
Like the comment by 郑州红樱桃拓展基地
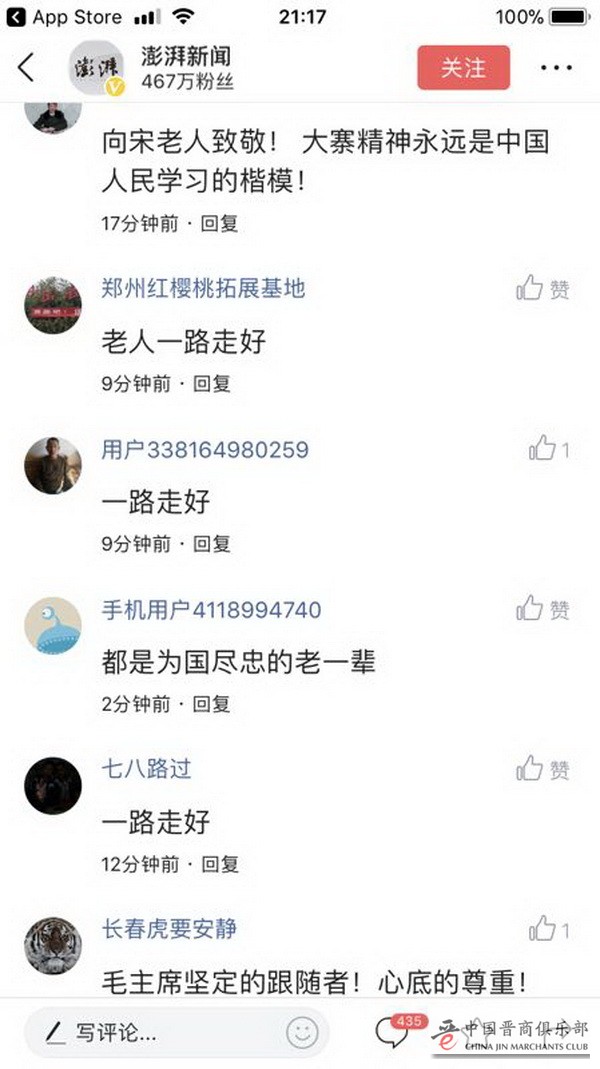pos(543,290)
